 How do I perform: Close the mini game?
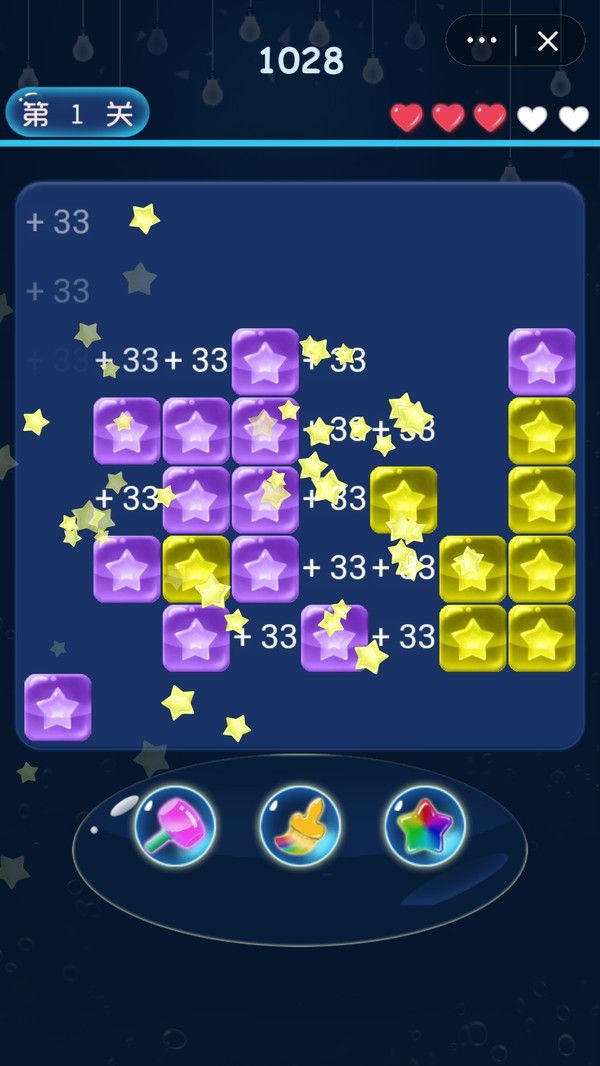(548, 41)
